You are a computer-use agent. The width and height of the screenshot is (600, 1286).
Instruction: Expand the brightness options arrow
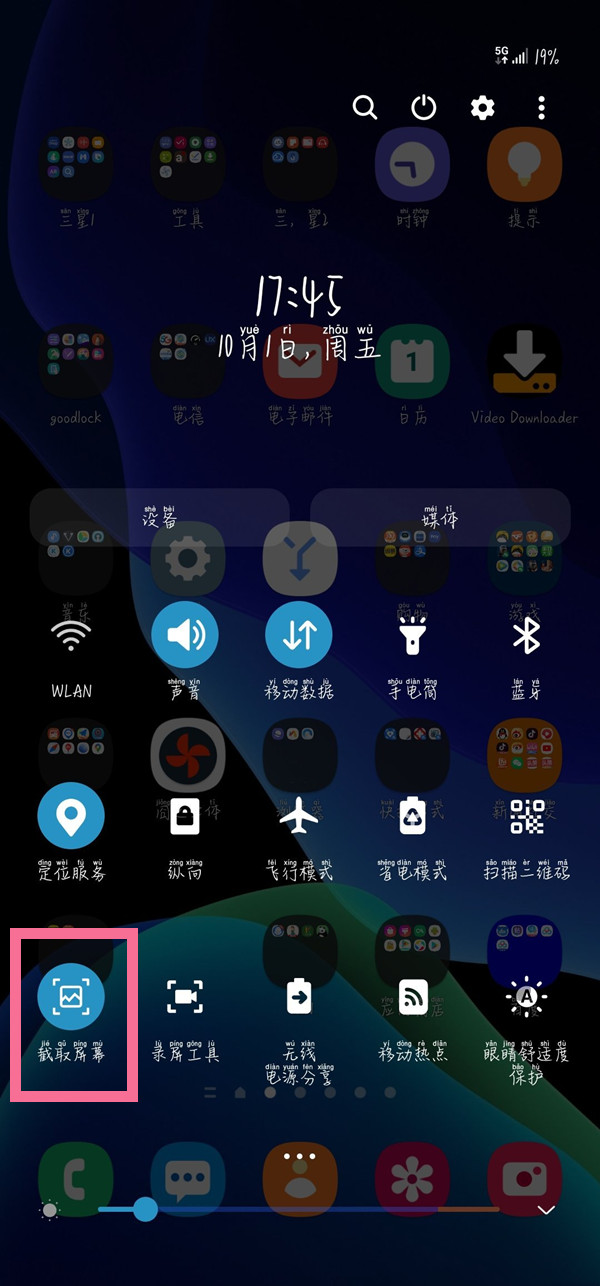[547, 1210]
